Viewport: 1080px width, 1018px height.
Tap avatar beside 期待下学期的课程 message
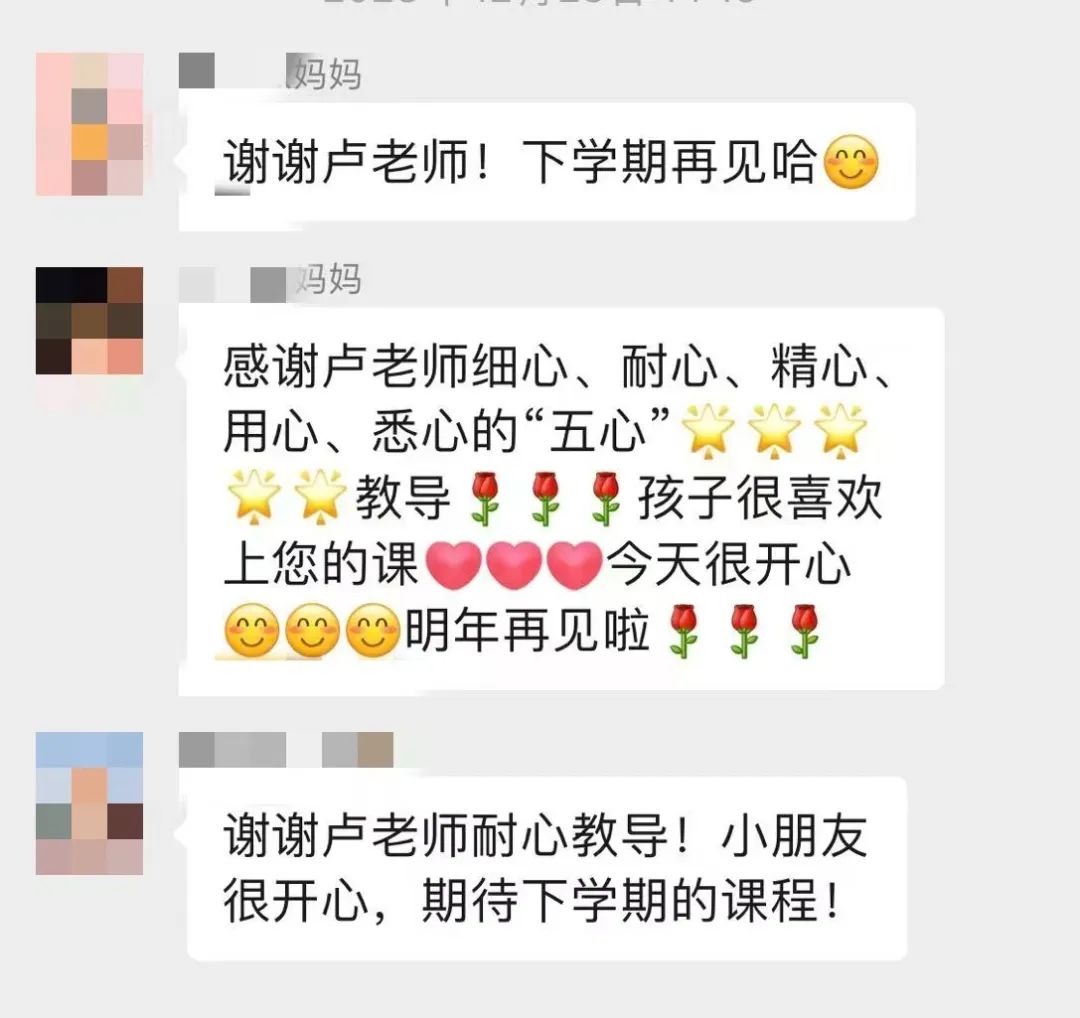[x=89, y=803]
